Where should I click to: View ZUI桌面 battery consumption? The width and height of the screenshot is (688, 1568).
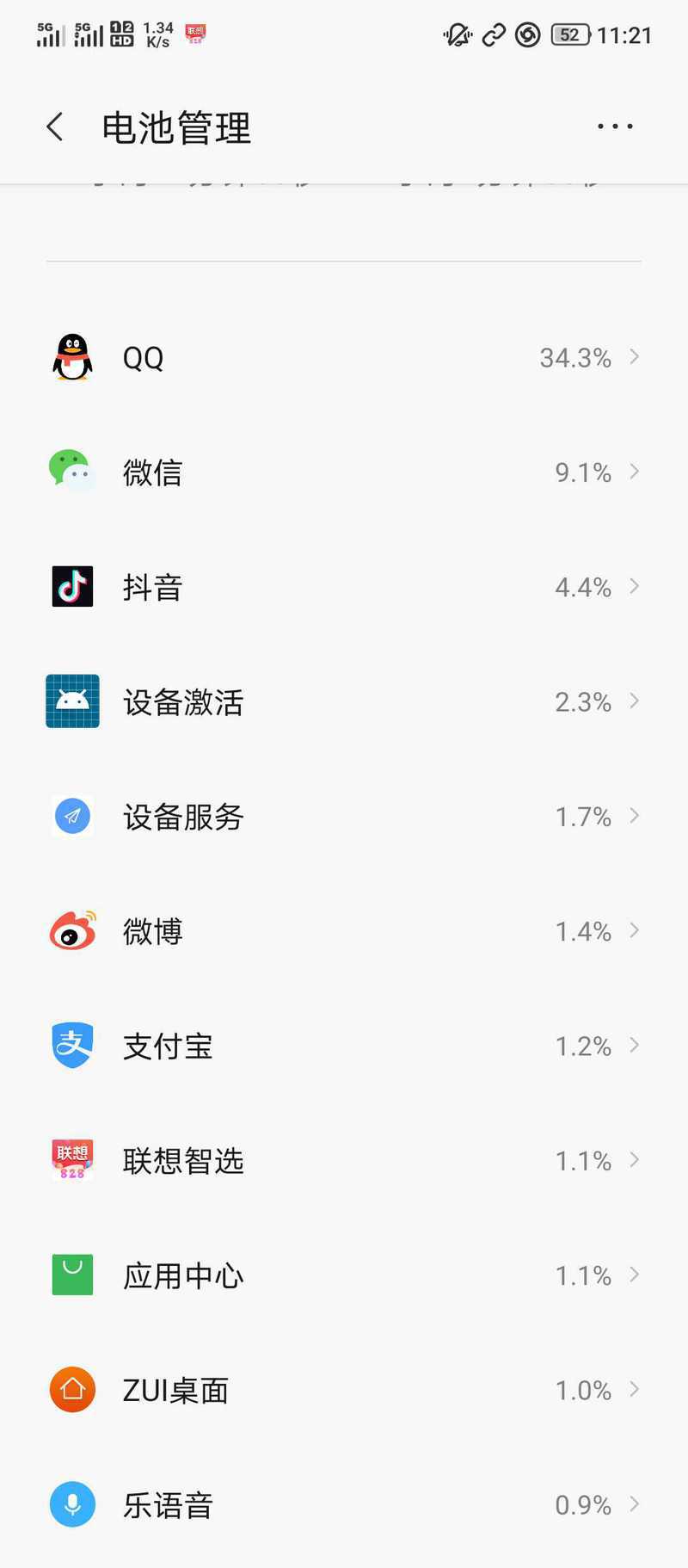[x=344, y=1390]
